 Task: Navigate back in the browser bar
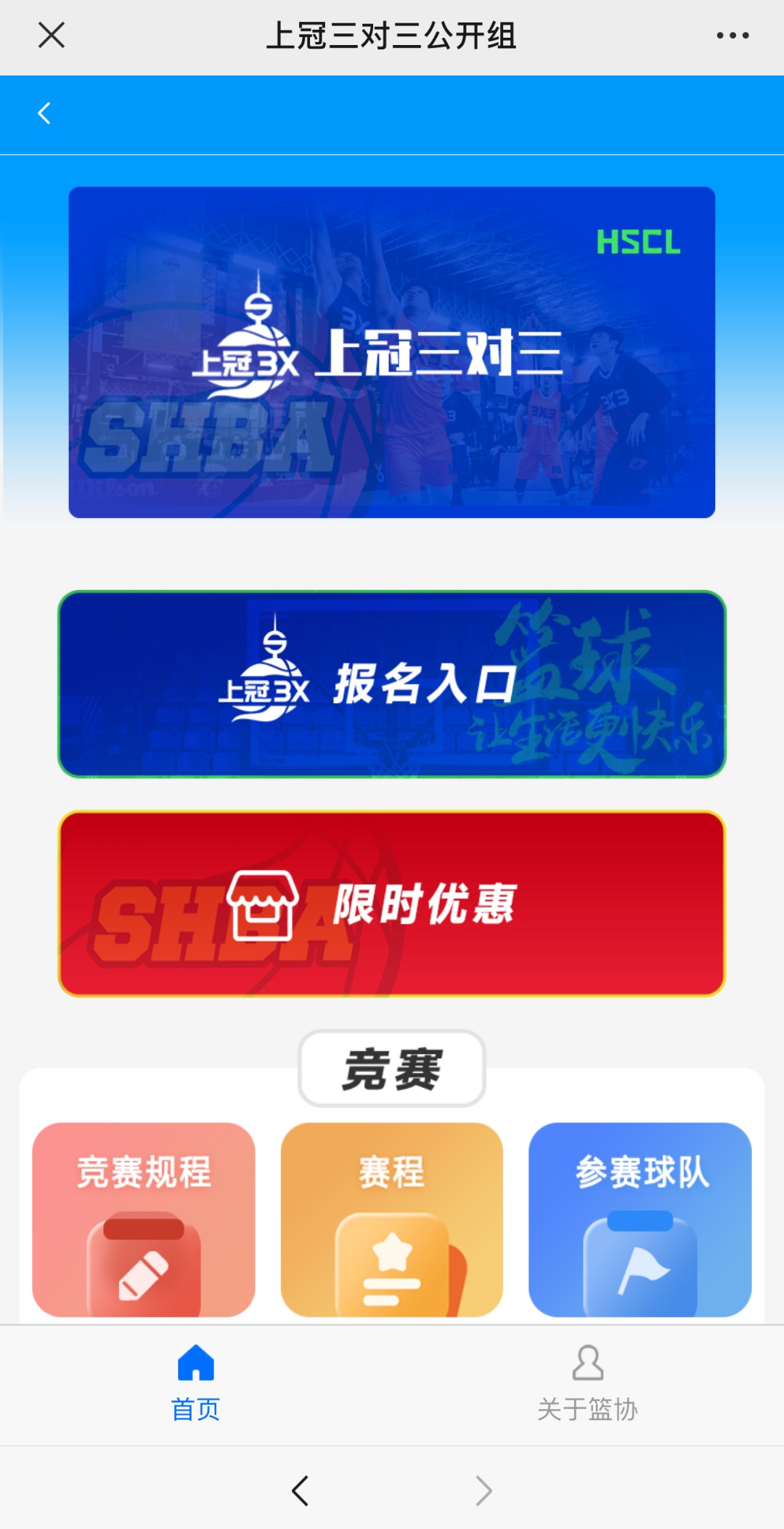coord(300,1491)
